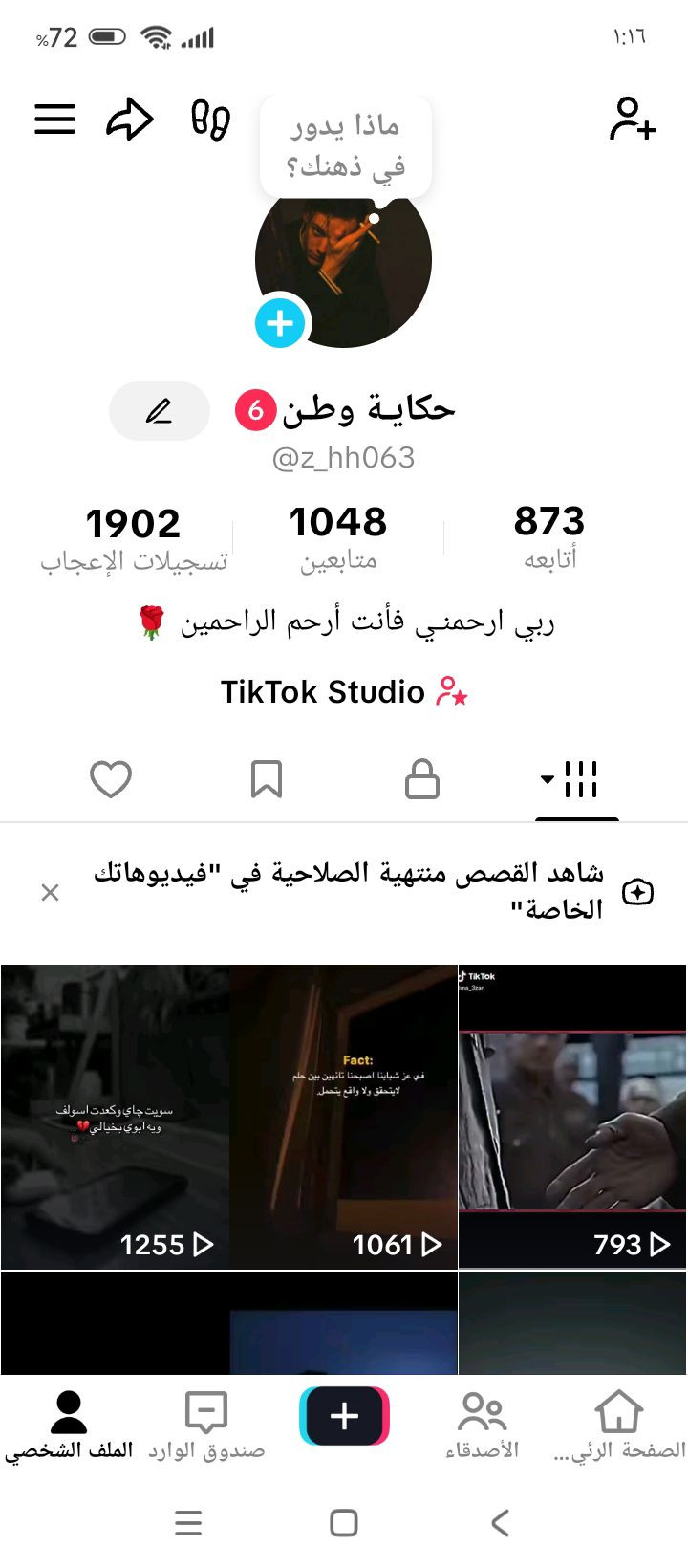Edit the profile with the pencil button
688x1568 pixels.
pyautogui.click(x=159, y=411)
